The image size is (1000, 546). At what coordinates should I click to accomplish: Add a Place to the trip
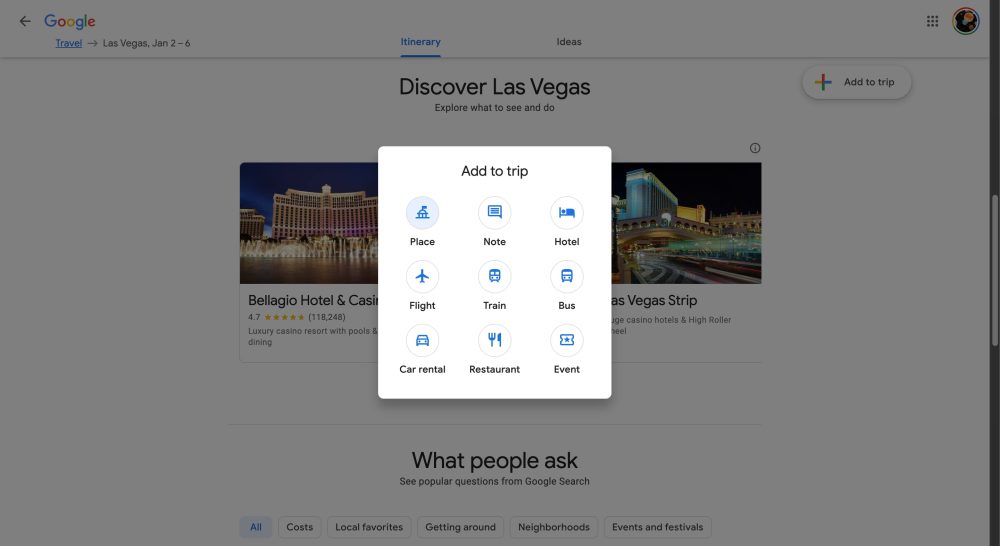pos(422,213)
